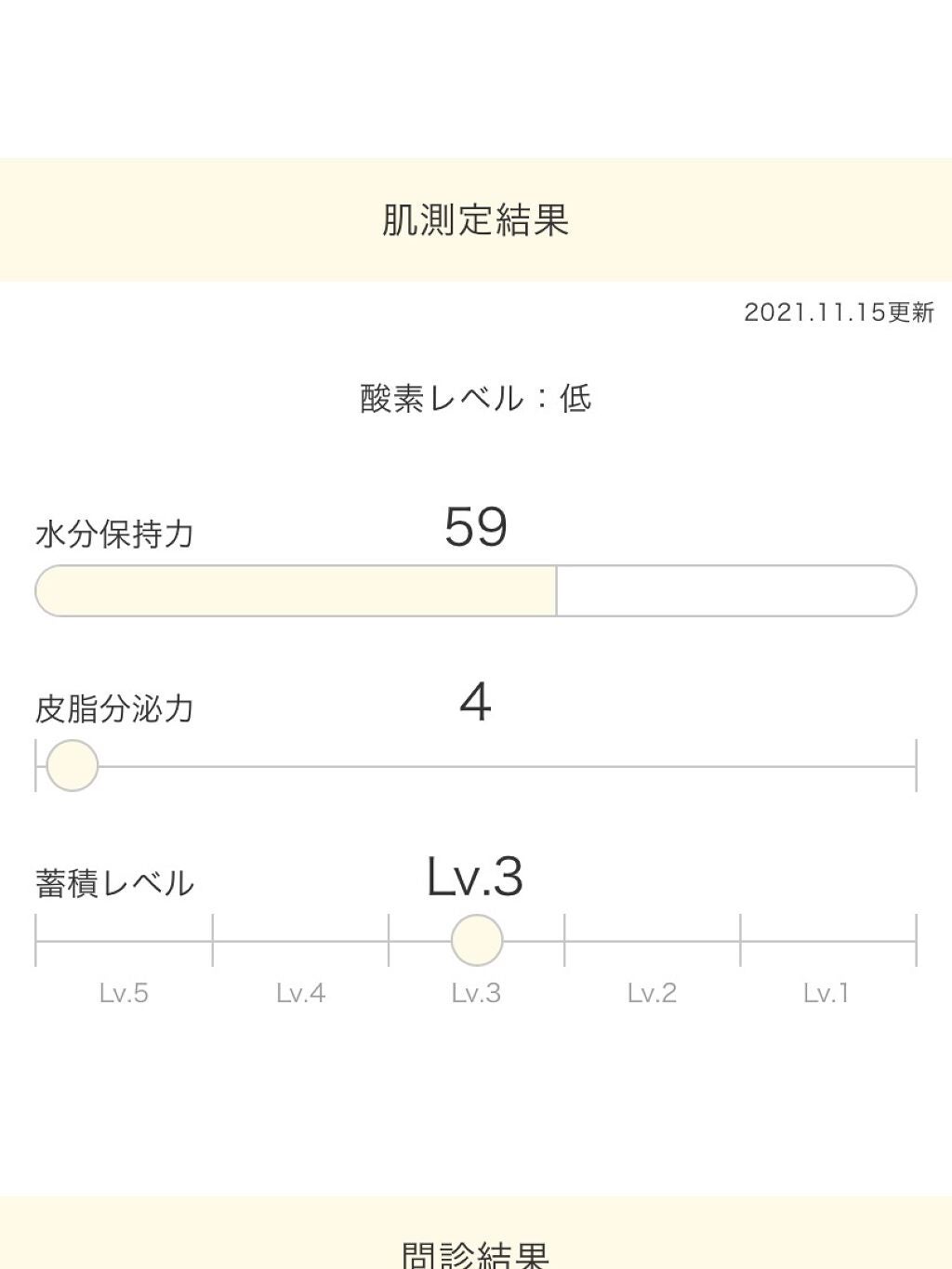Click the Lv.2 scale label

(651, 993)
